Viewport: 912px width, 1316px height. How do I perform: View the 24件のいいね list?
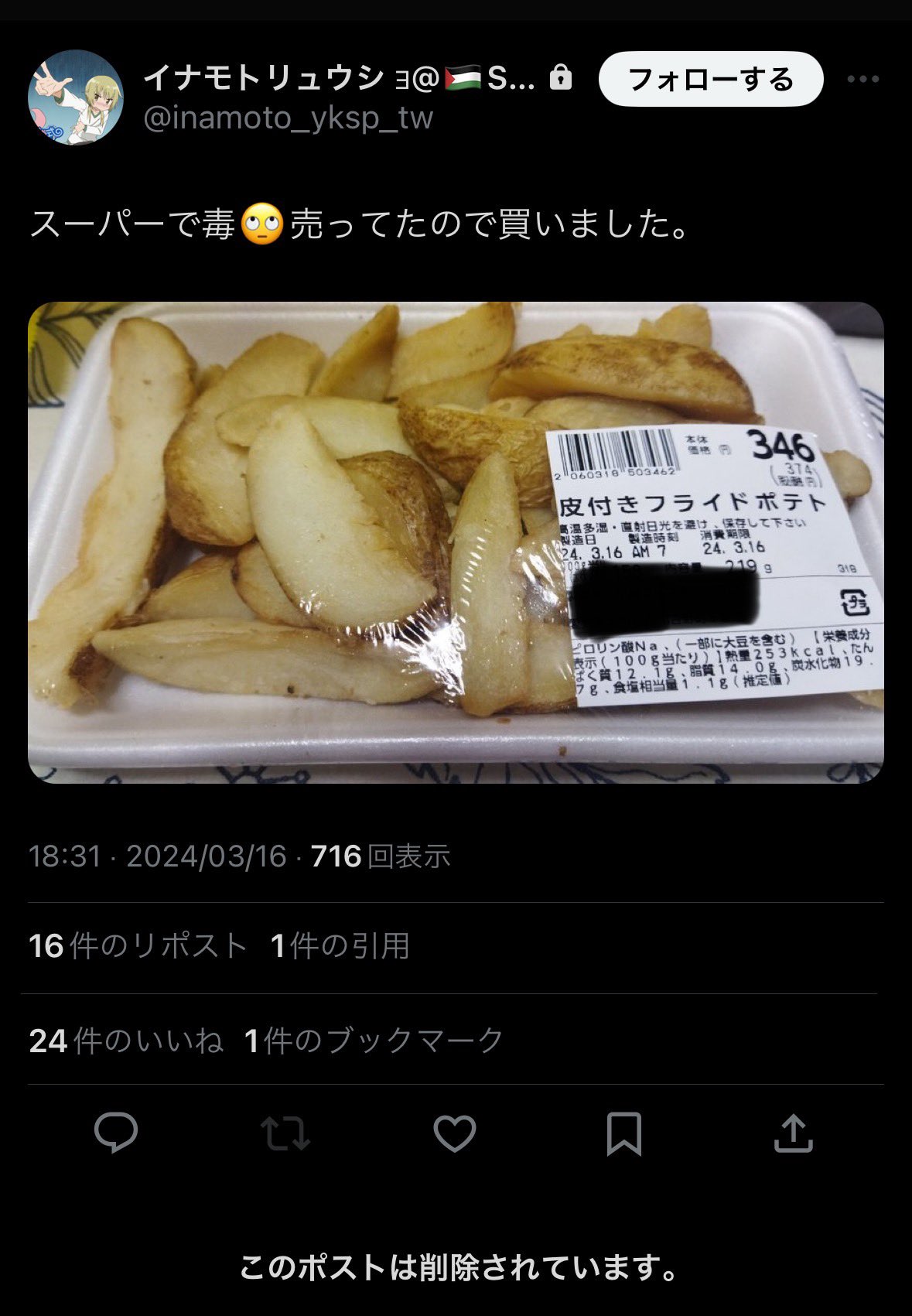[x=126, y=1041]
